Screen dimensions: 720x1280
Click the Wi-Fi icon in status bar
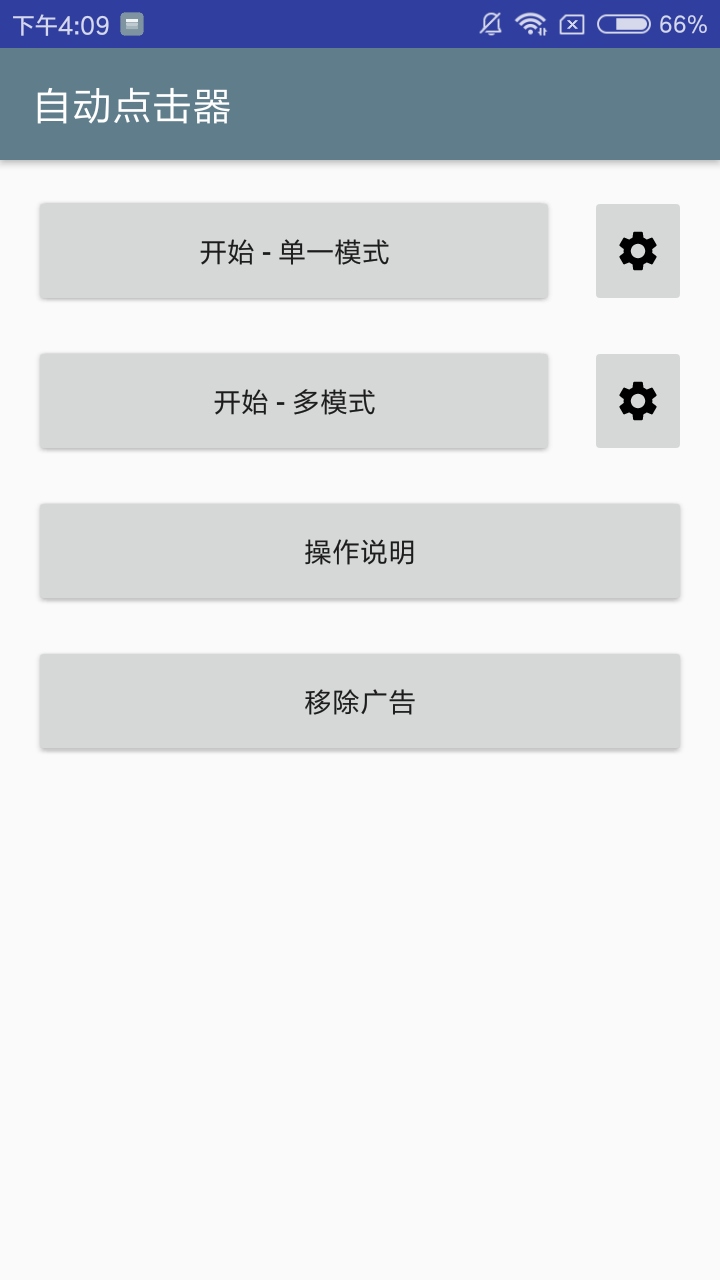click(530, 24)
